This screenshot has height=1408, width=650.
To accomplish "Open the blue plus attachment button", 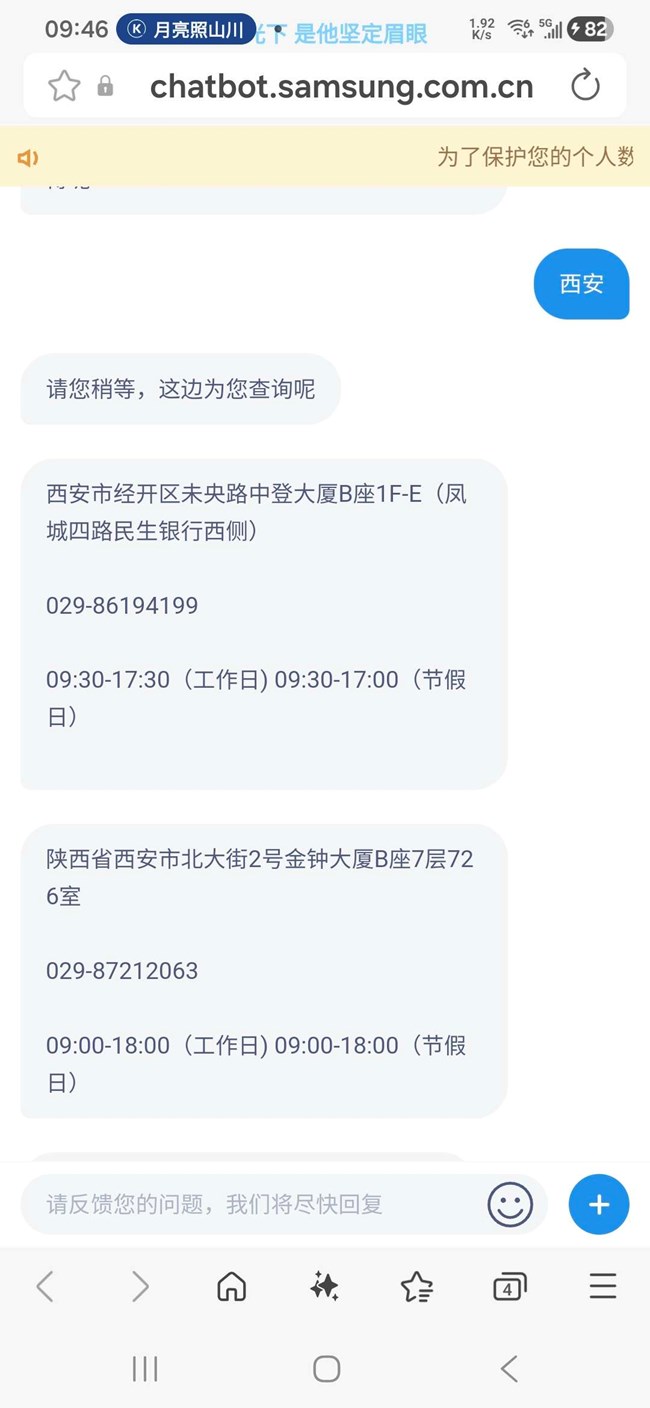I will [x=598, y=1204].
